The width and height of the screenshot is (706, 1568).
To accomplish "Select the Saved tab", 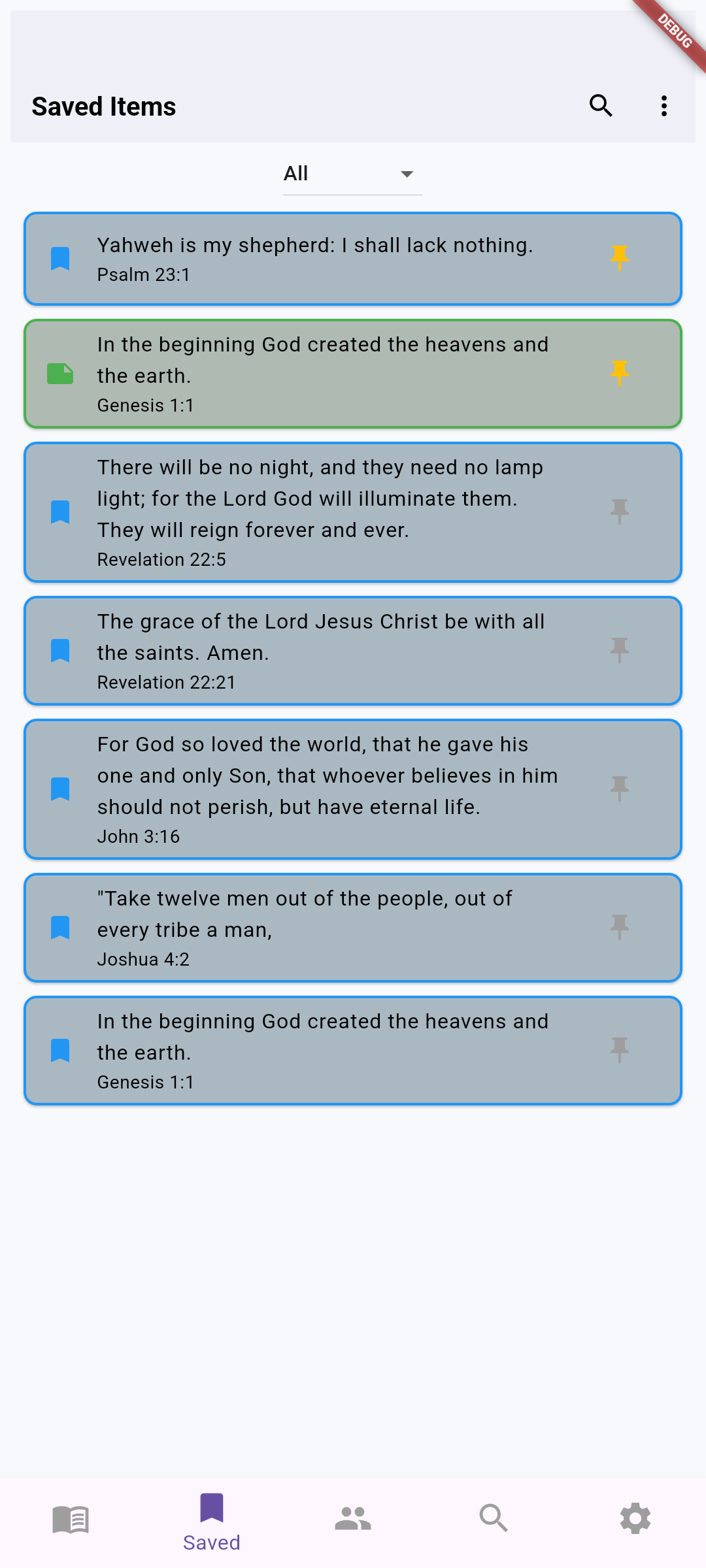I will coord(211,1522).
